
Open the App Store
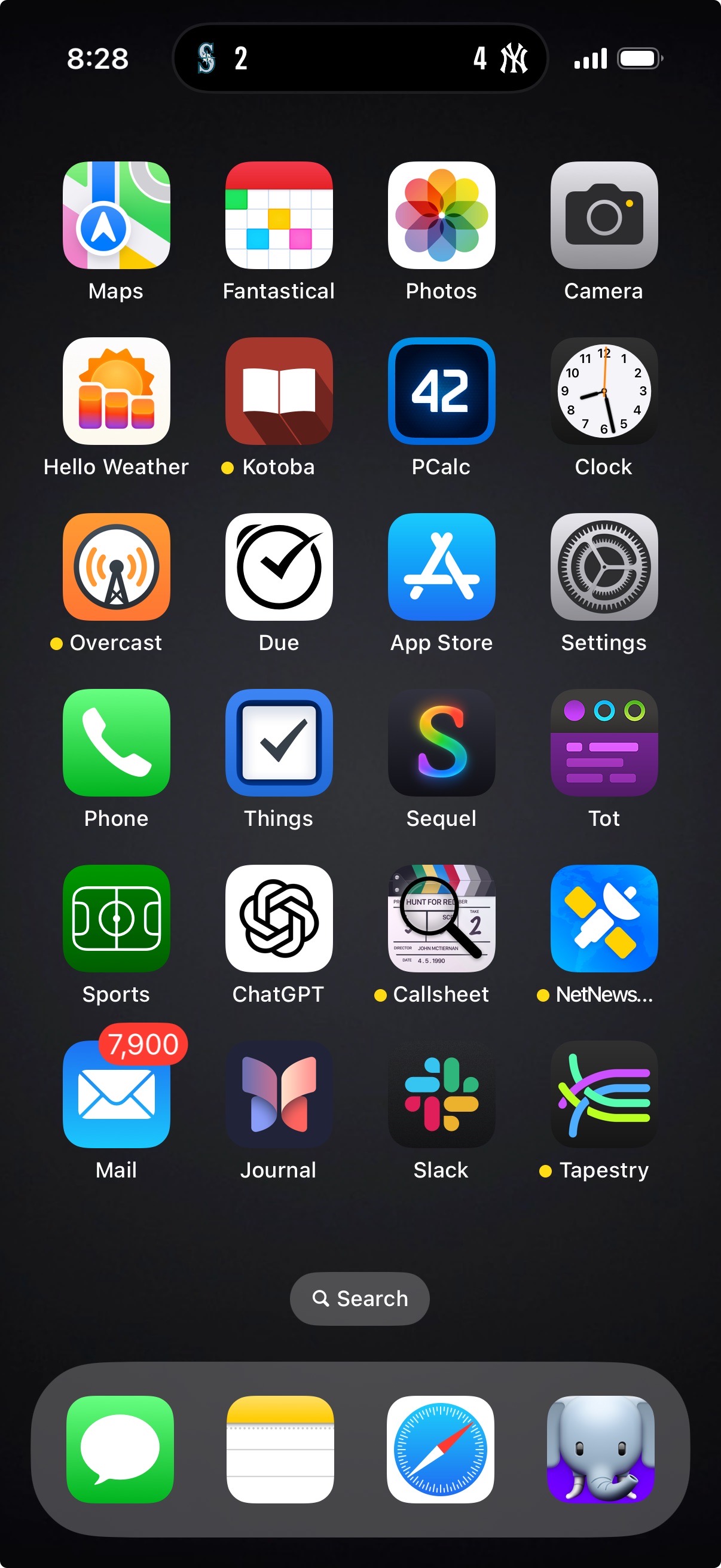pos(441,567)
